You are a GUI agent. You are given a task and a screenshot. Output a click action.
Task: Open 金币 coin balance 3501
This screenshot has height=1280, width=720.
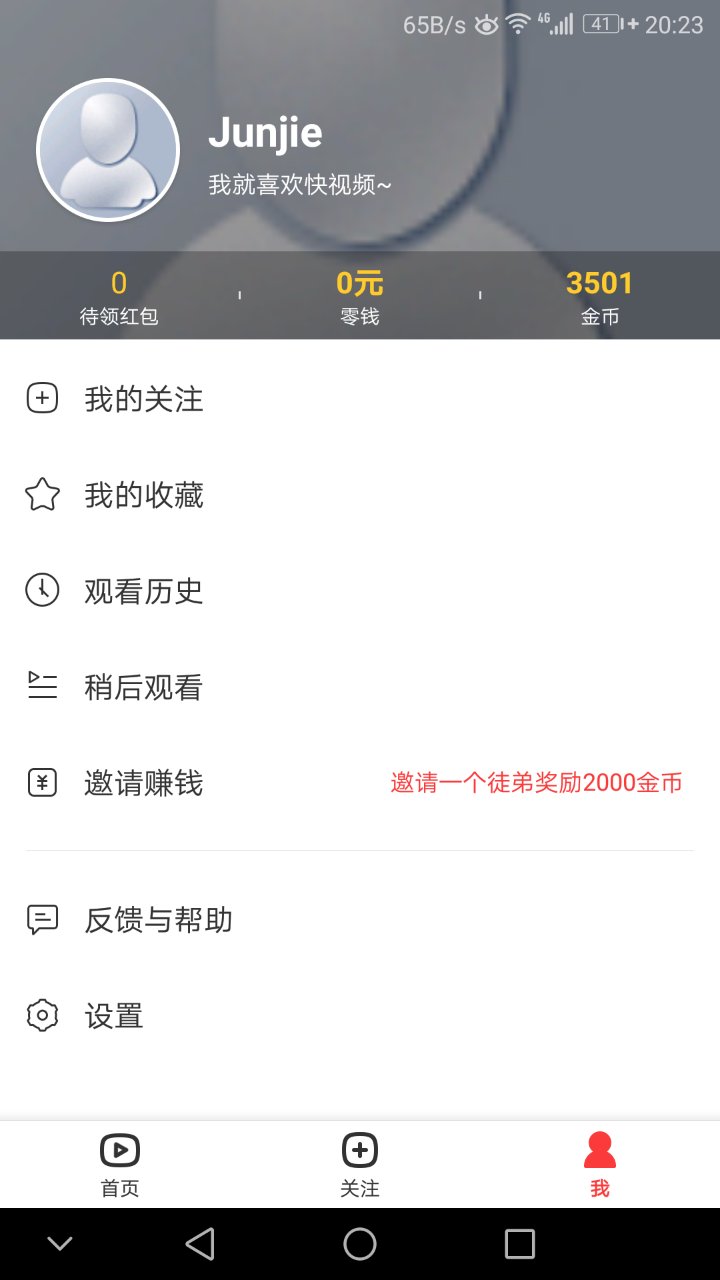coord(599,297)
